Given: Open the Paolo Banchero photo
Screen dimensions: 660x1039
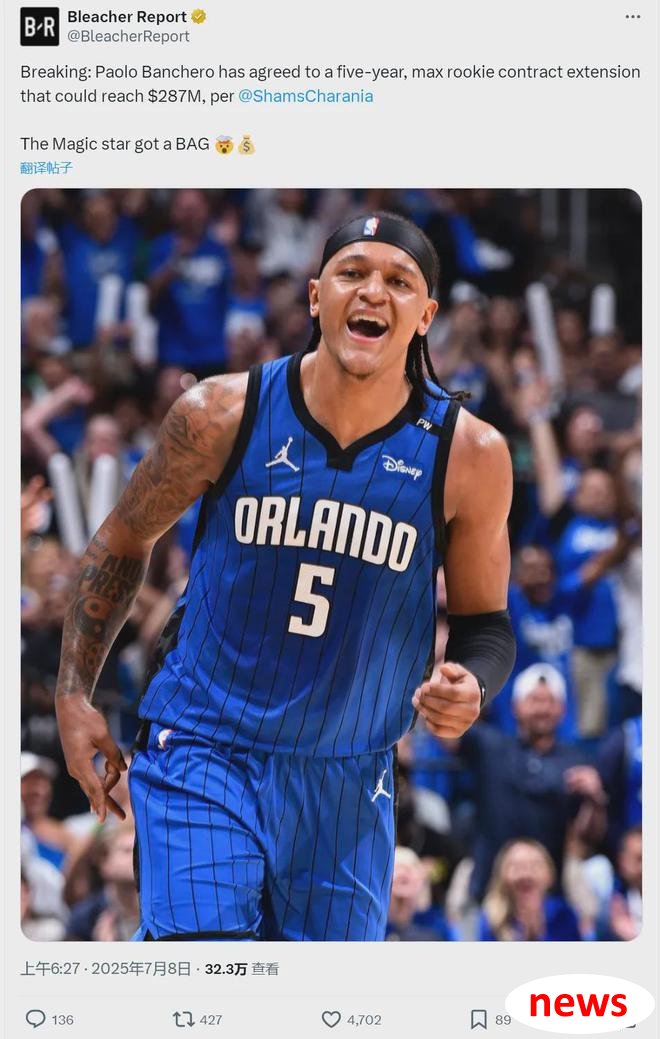Looking at the screenshot, I should (331, 564).
